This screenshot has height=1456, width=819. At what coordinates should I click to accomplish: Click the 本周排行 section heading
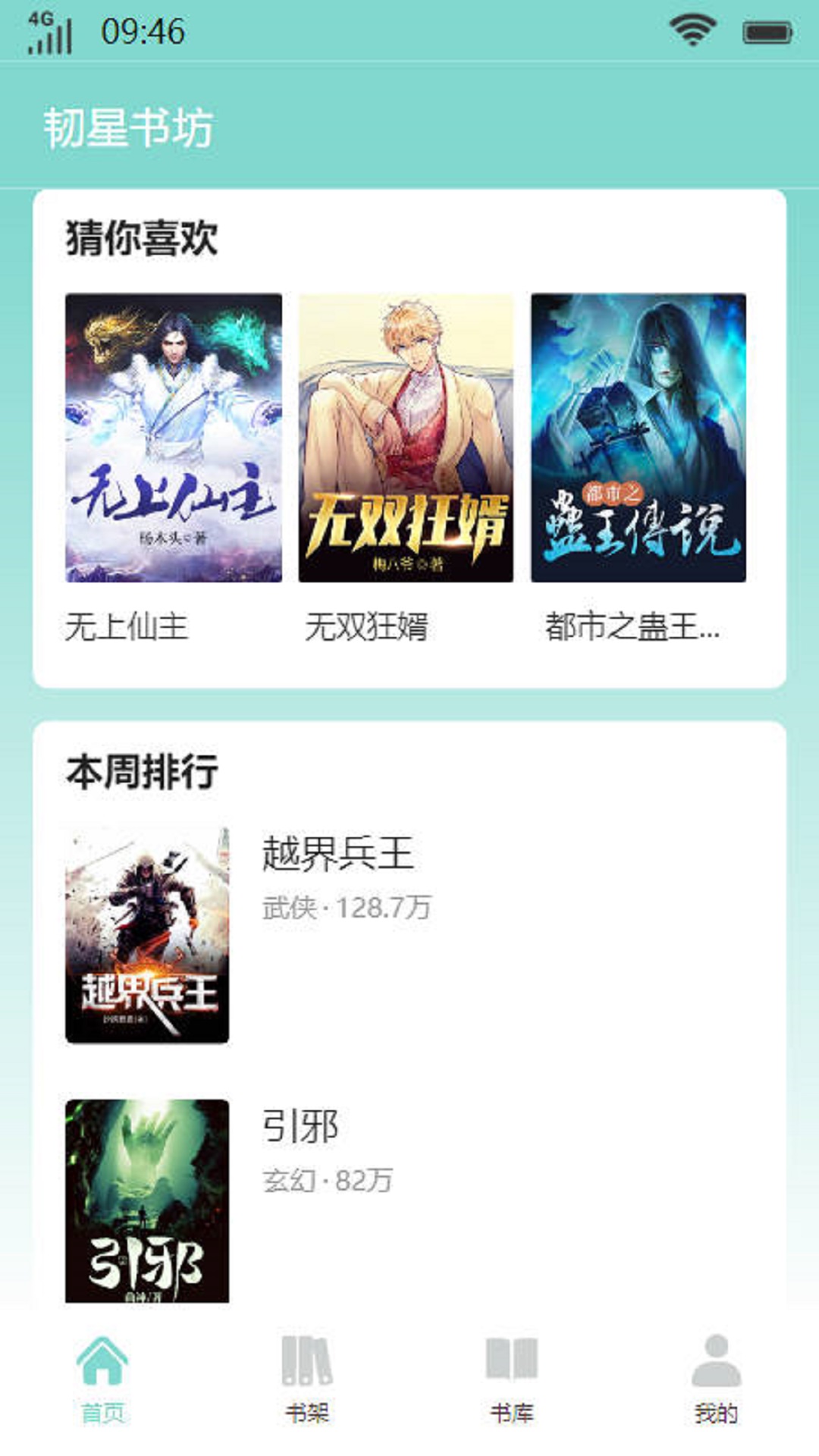click(141, 770)
